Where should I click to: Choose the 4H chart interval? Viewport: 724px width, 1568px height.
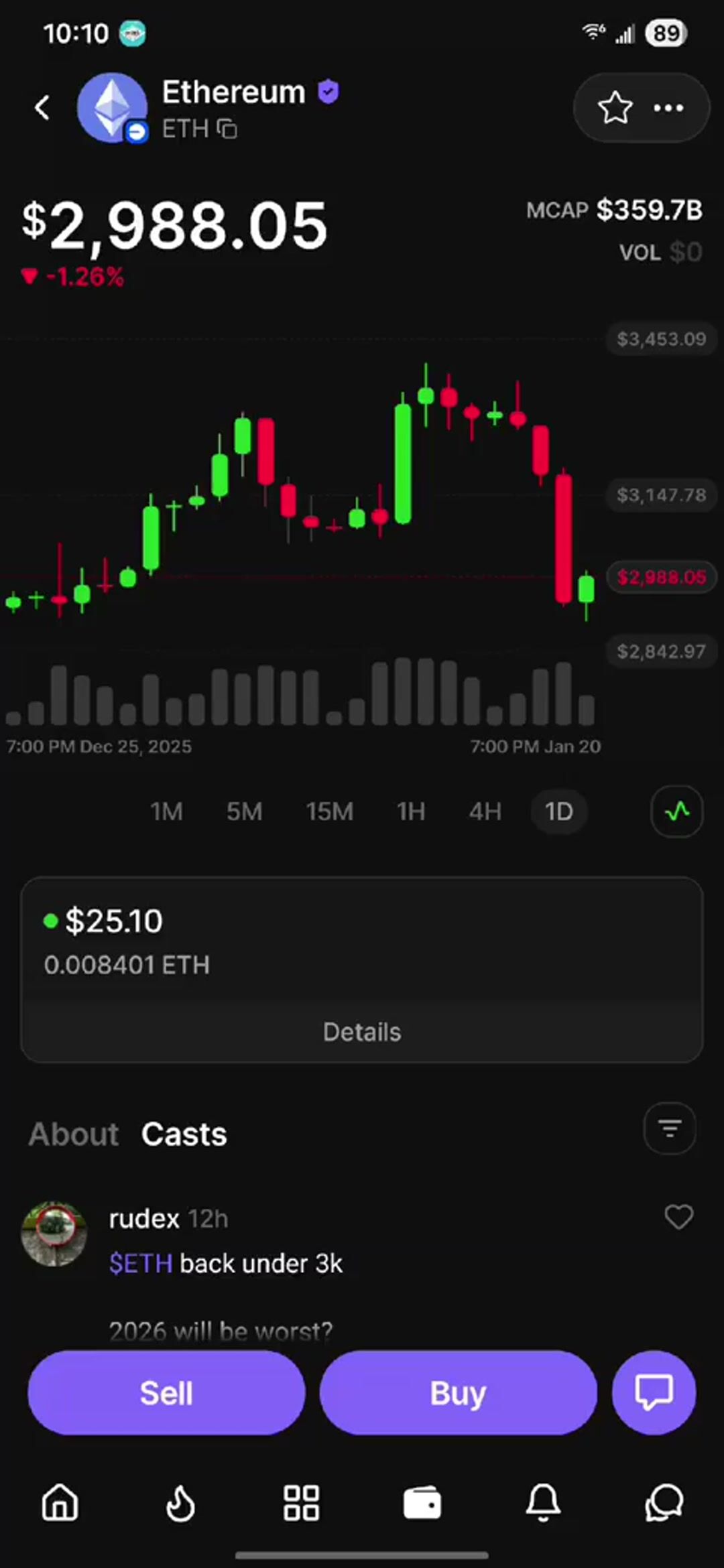point(485,812)
